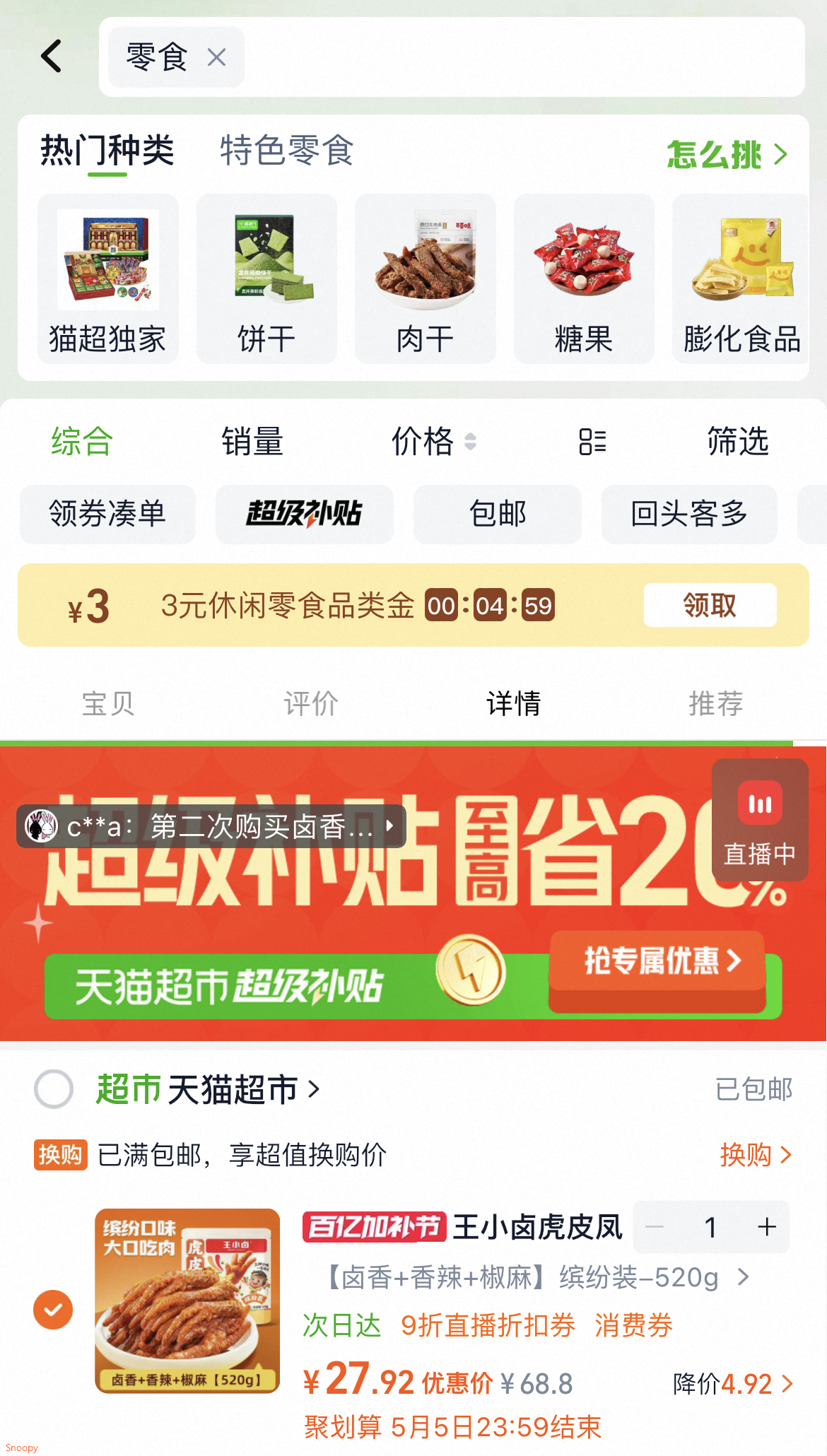
Task: Open the 怎么挑 guide link
Action: pyautogui.click(x=727, y=154)
